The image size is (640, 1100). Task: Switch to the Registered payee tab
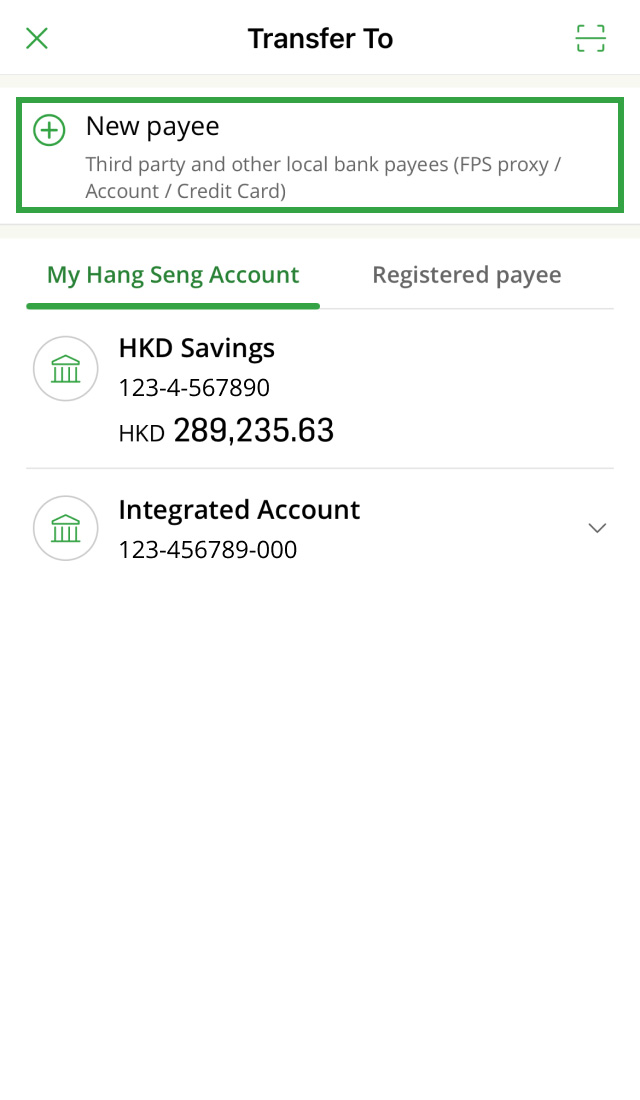click(x=466, y=275)
